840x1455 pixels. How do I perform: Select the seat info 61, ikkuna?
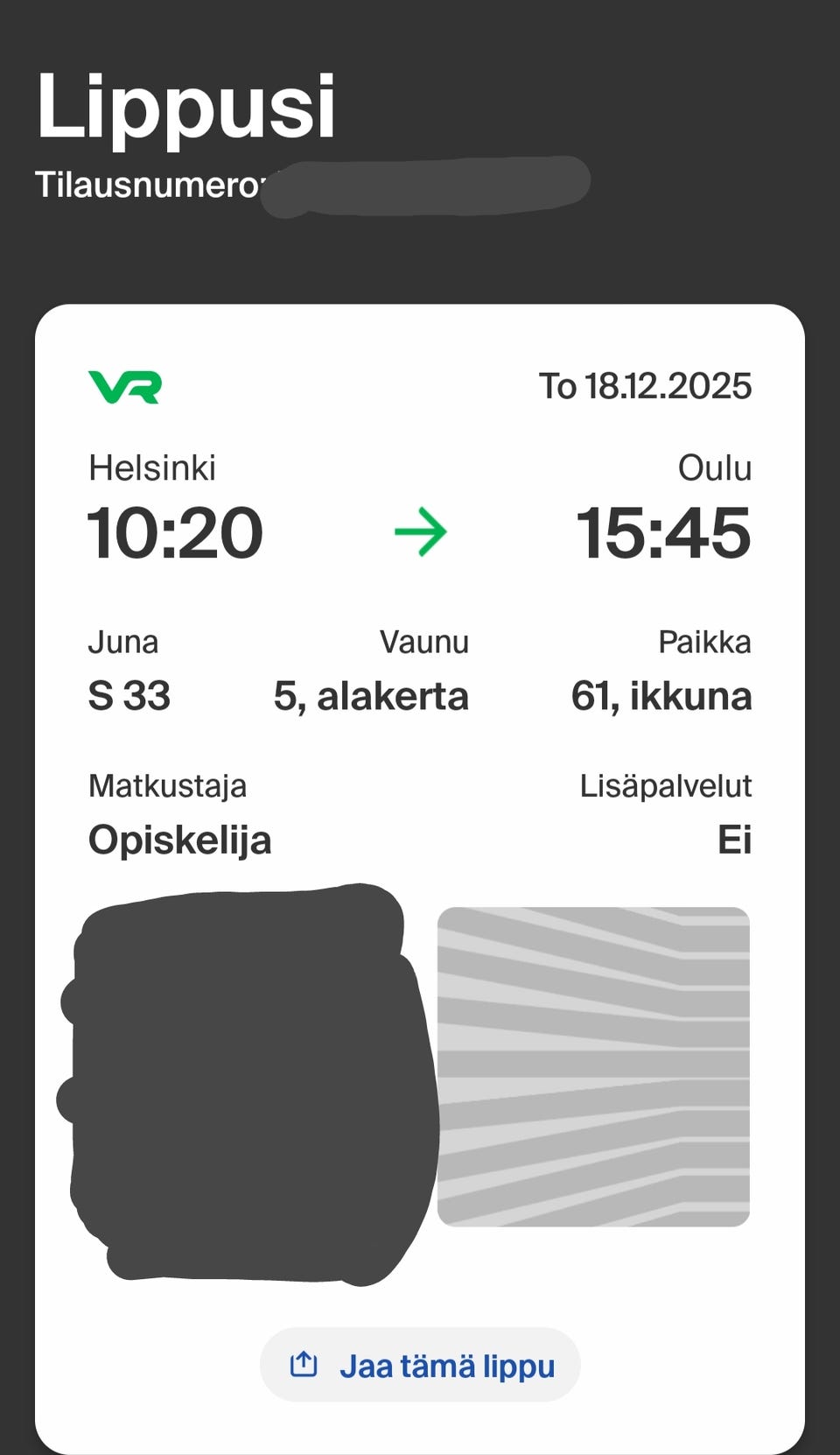(661, 696)
